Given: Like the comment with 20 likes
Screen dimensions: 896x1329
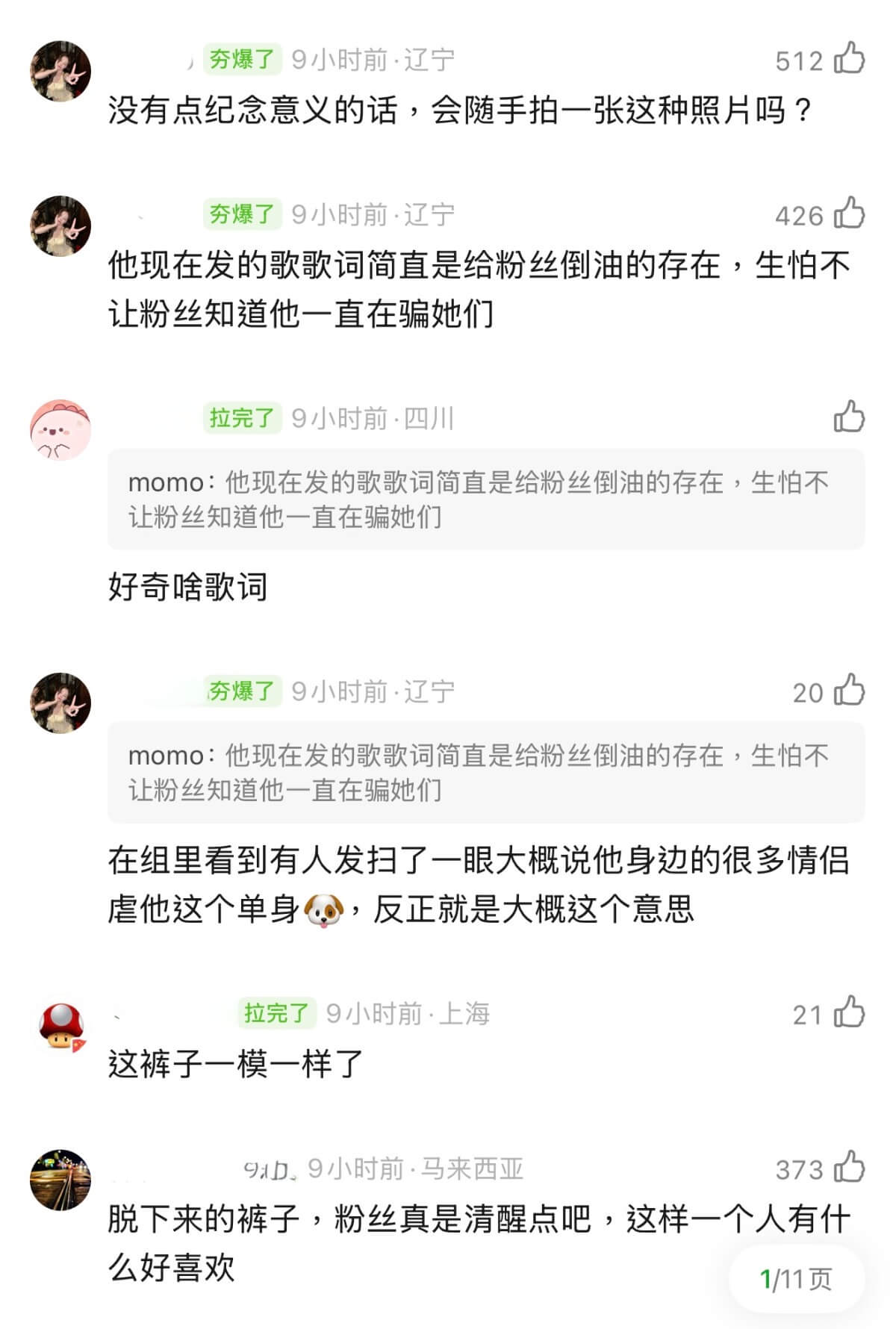Looking at the screenshot, I should tap(849, 691).
